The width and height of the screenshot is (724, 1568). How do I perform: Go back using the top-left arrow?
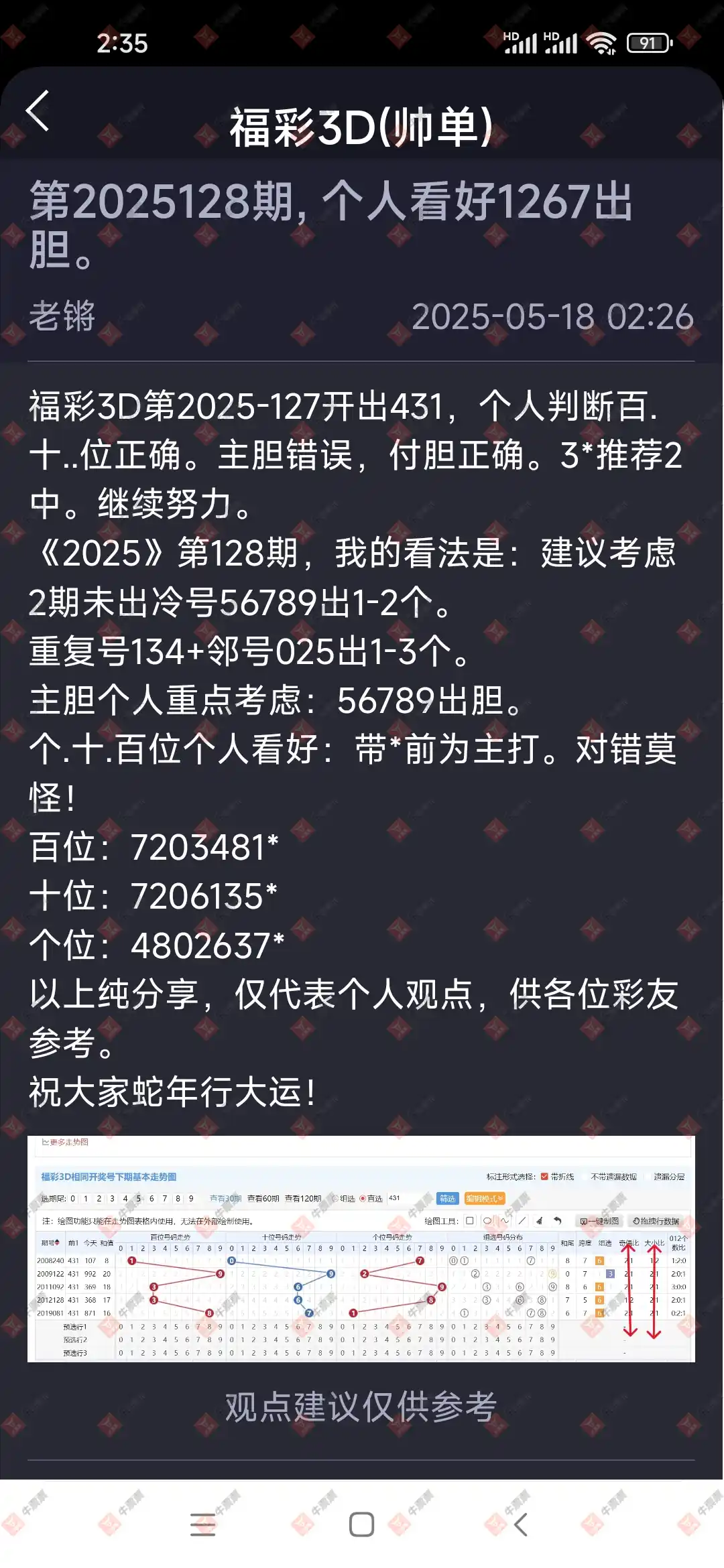coord(38,111)
